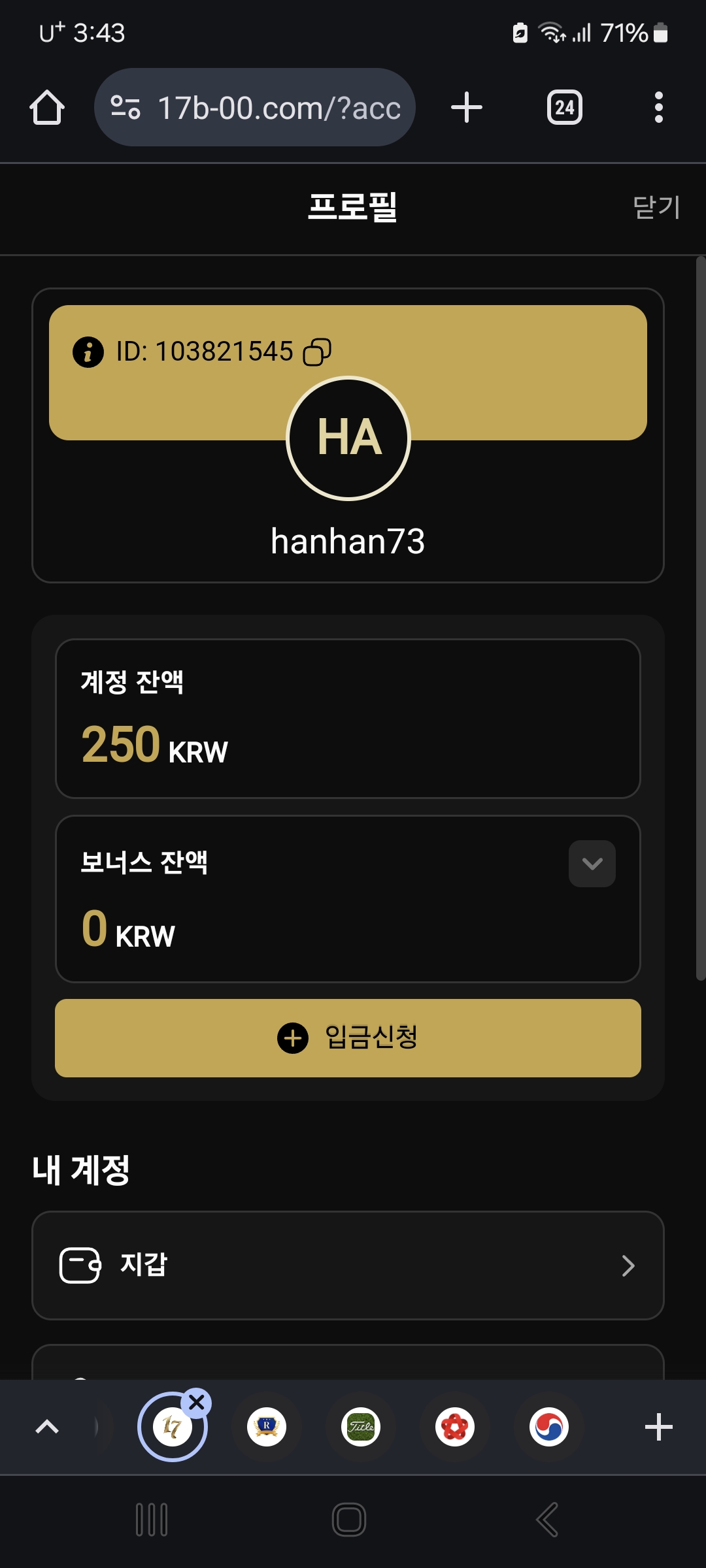Go to the browser home page
The image size is (706, 1568).
click(x=47, y=108)
